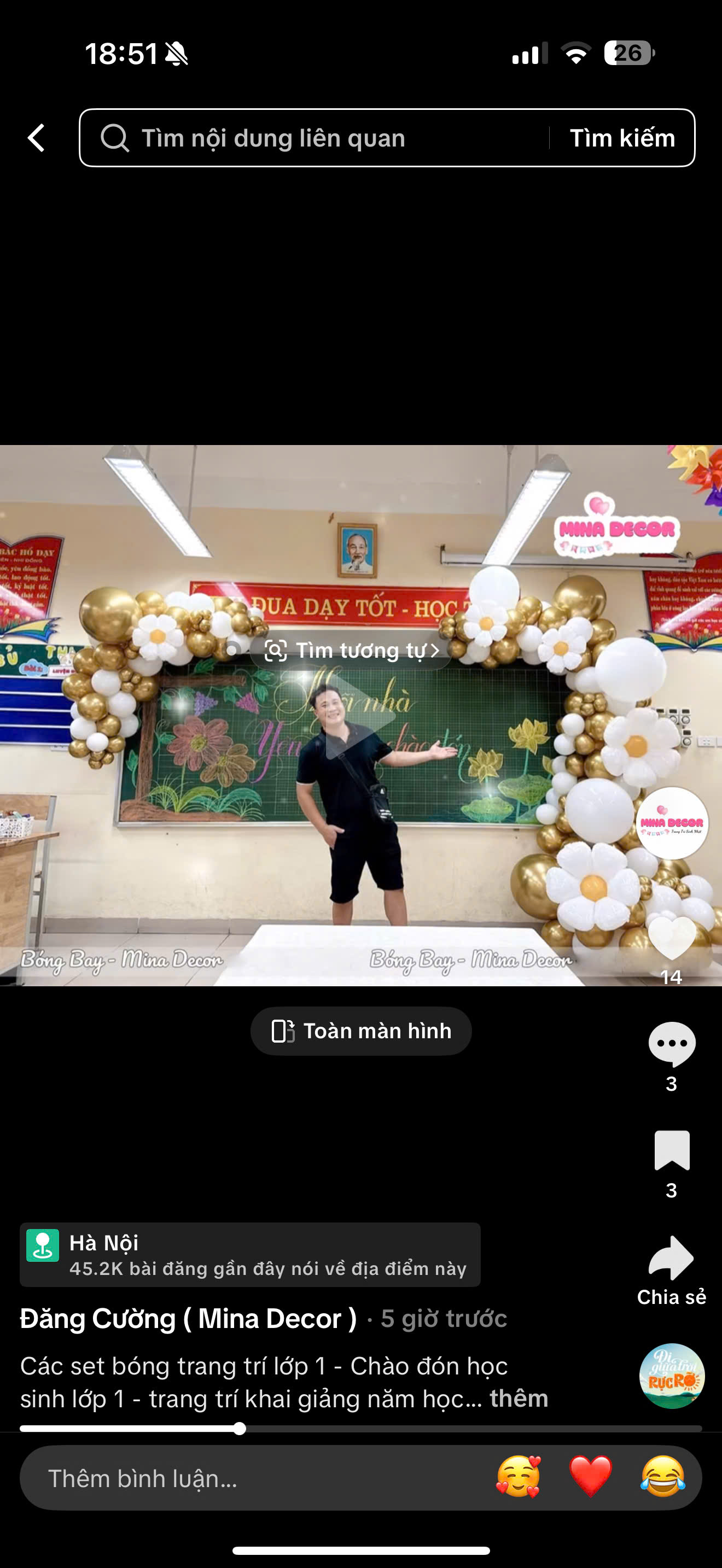The image size is (722, 1568).
Task: Open Mina Decor profile avatar
Action: click(672, 823)
